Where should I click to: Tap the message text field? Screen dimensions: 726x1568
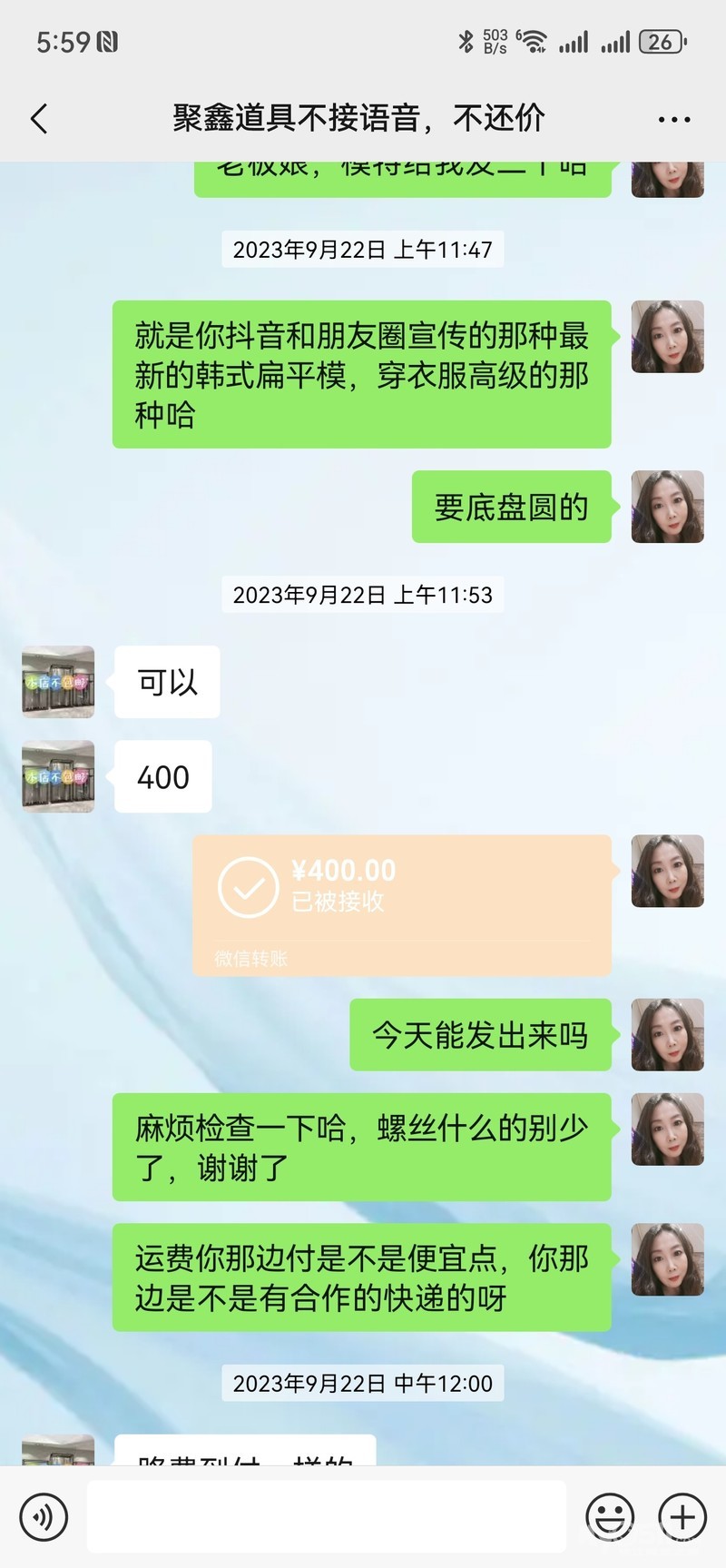(327, 1516)
